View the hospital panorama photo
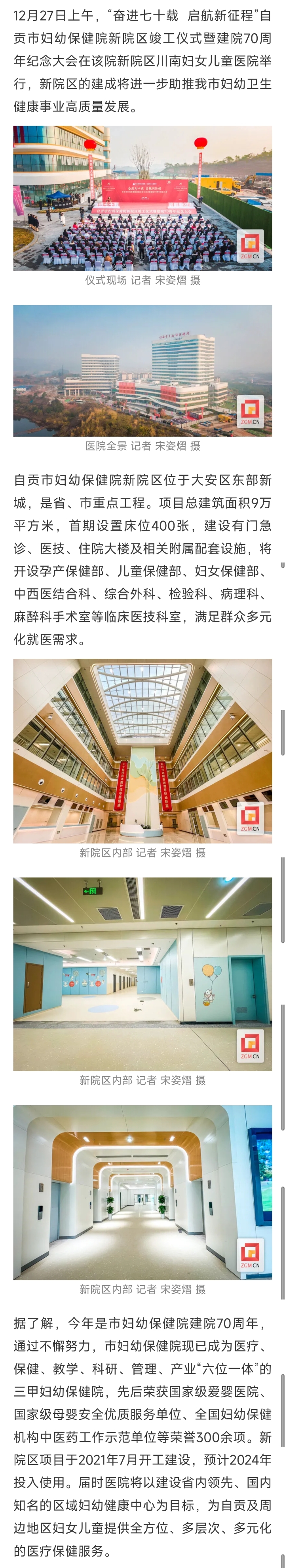The height and width of the screenshot is (1568, 285). point(142,370)
